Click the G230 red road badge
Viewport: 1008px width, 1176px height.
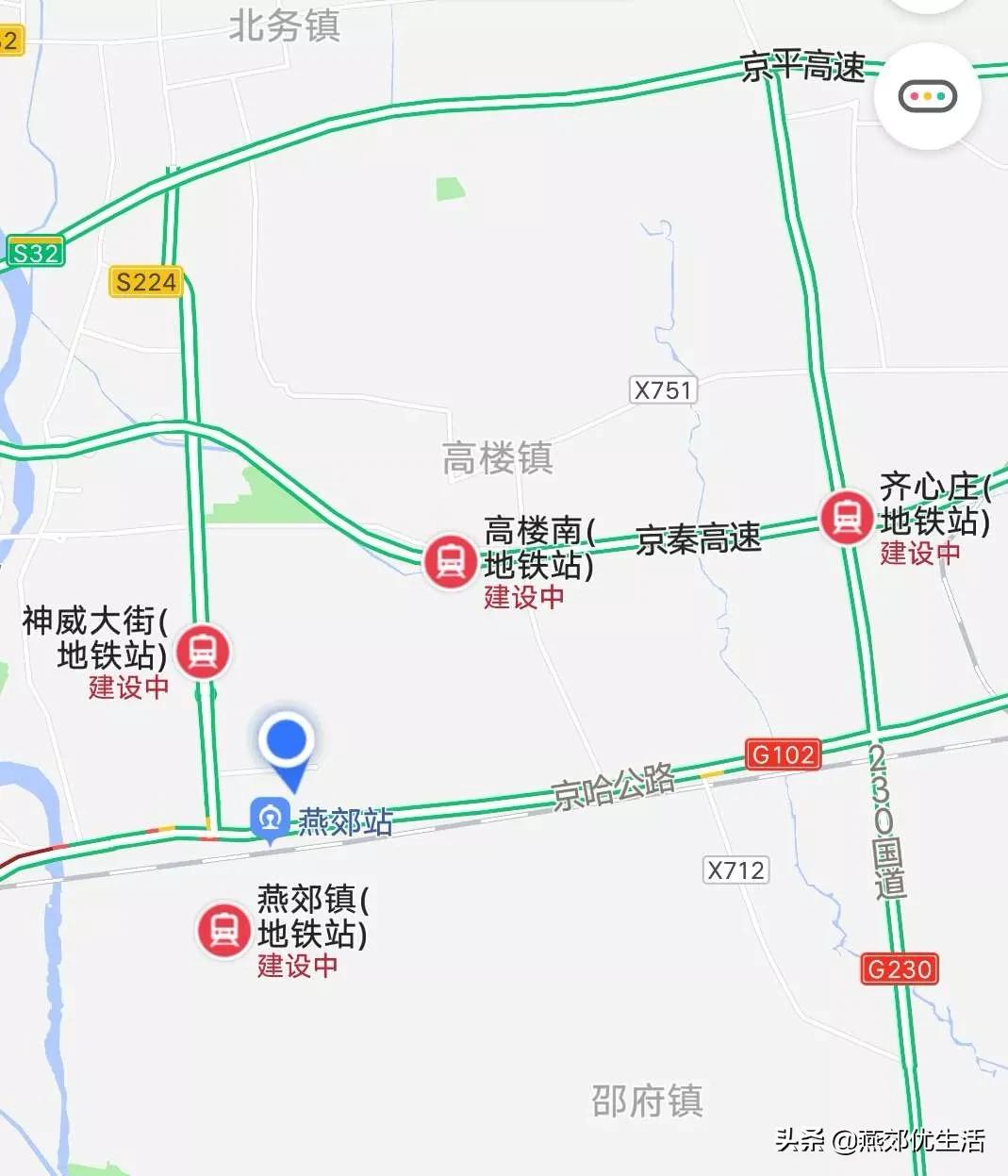pyautogui.click(x=898, y=970)
